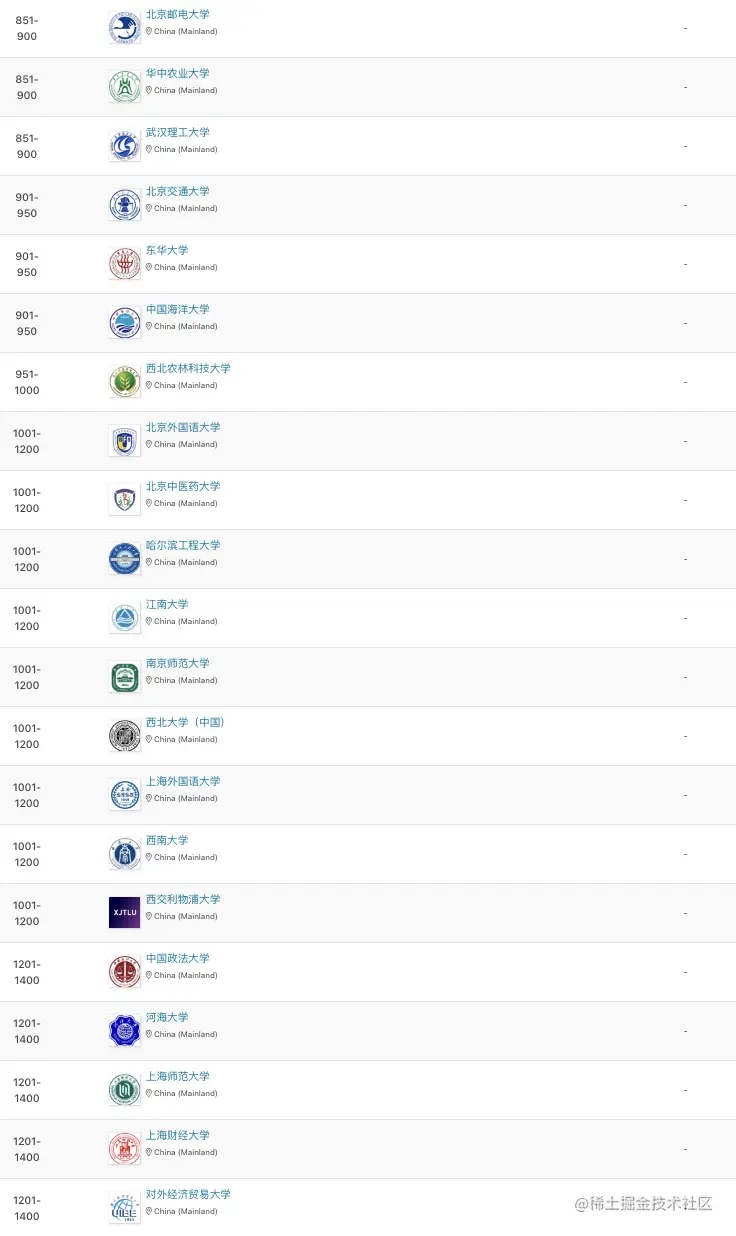Open 西北大学（中国）link
This screenshot has height=1236, width=736.
click(x=186, y=722)
